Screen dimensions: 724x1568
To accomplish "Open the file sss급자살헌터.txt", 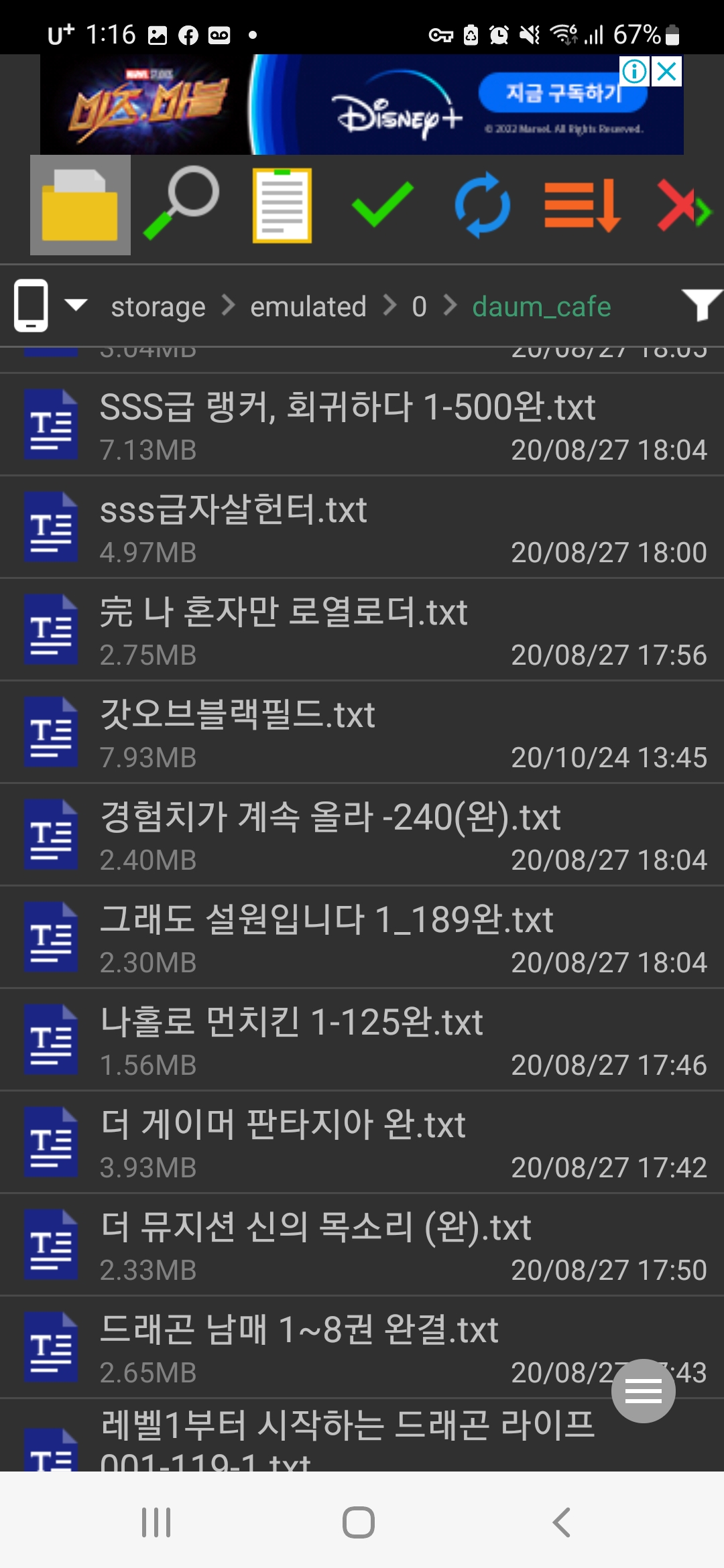I will 233,526.
